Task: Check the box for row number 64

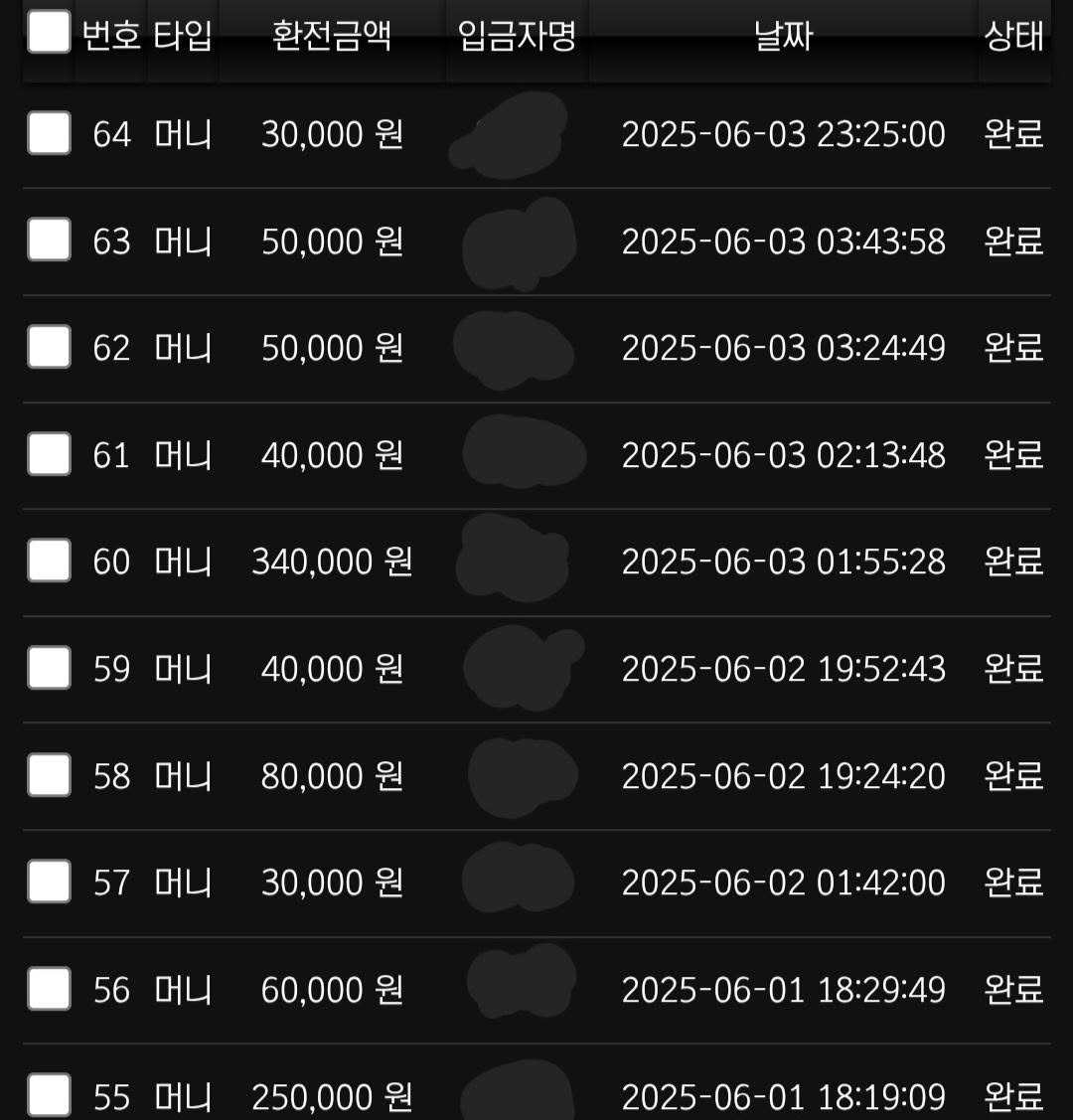Action: pos(49,133)
